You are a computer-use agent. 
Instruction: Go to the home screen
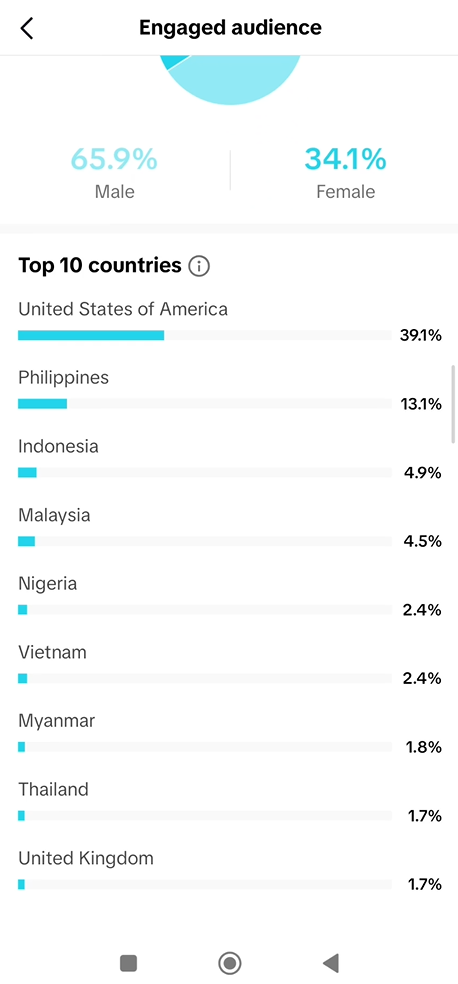[230, 962]
